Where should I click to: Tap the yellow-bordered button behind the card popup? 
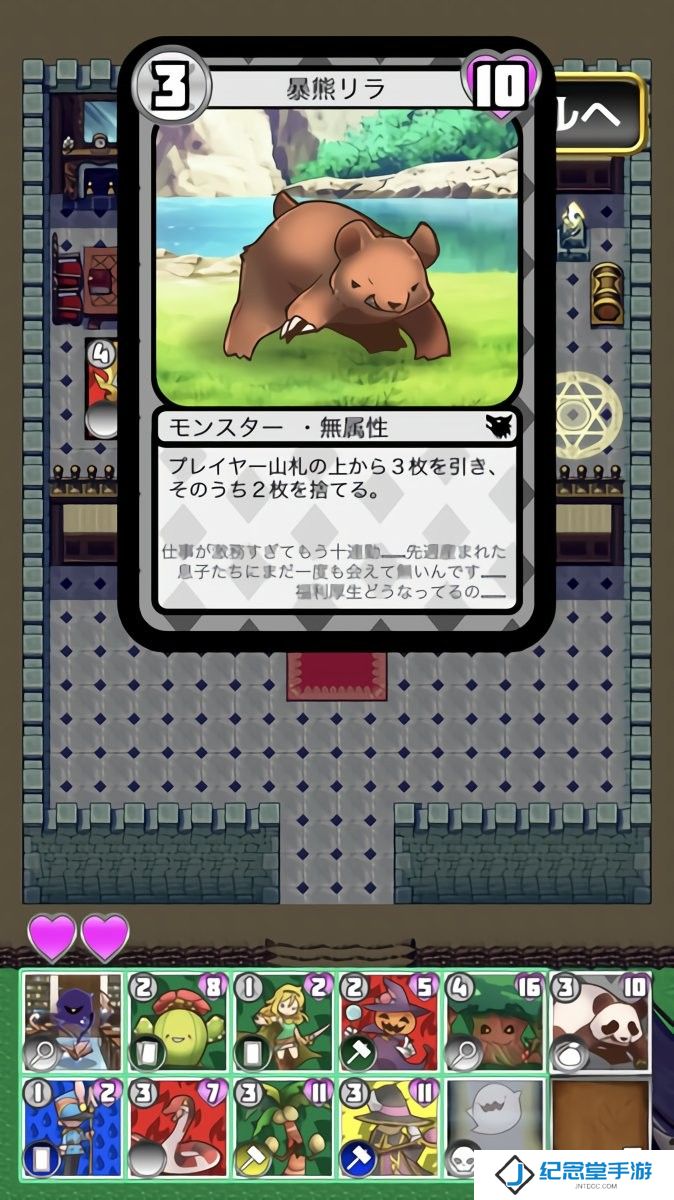coord(602,113)
